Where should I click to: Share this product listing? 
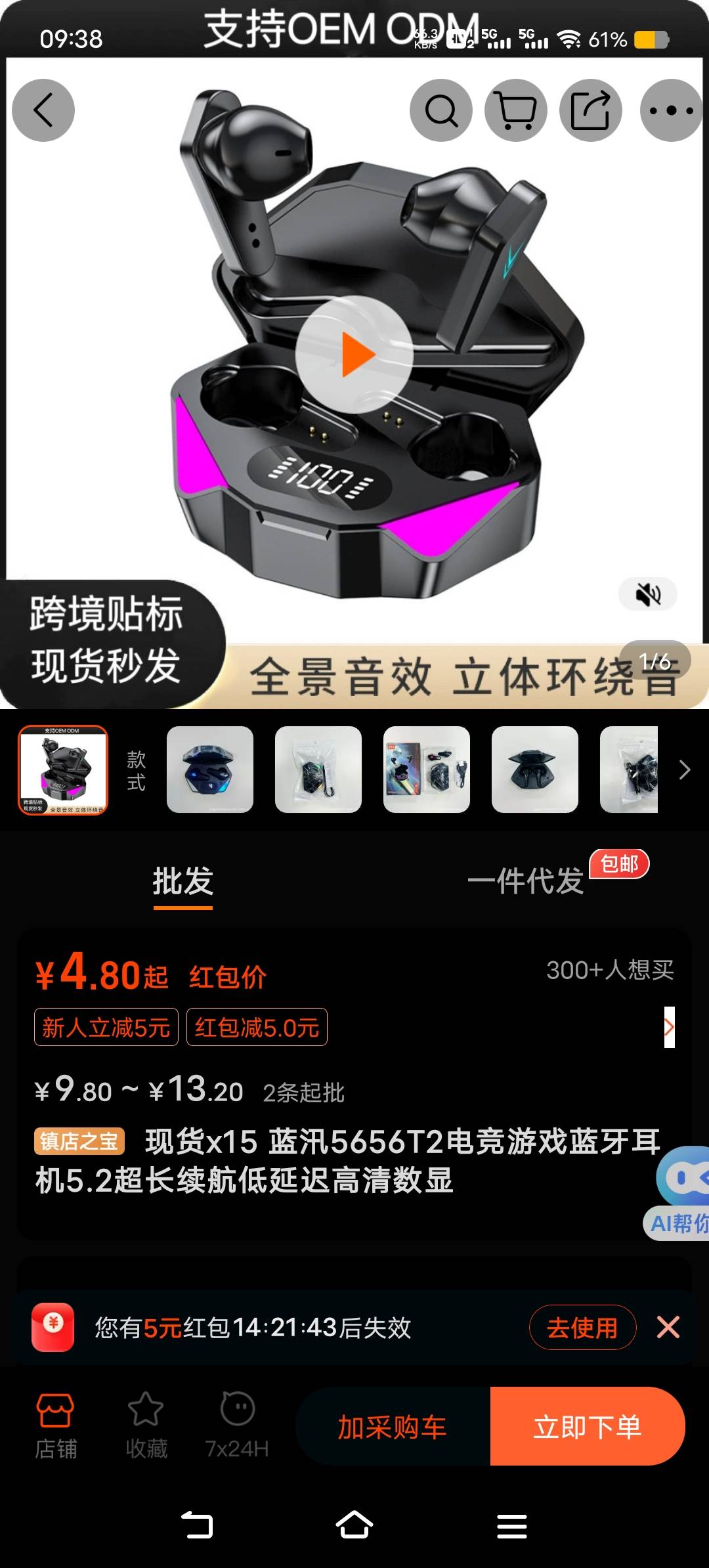[590, 110]
